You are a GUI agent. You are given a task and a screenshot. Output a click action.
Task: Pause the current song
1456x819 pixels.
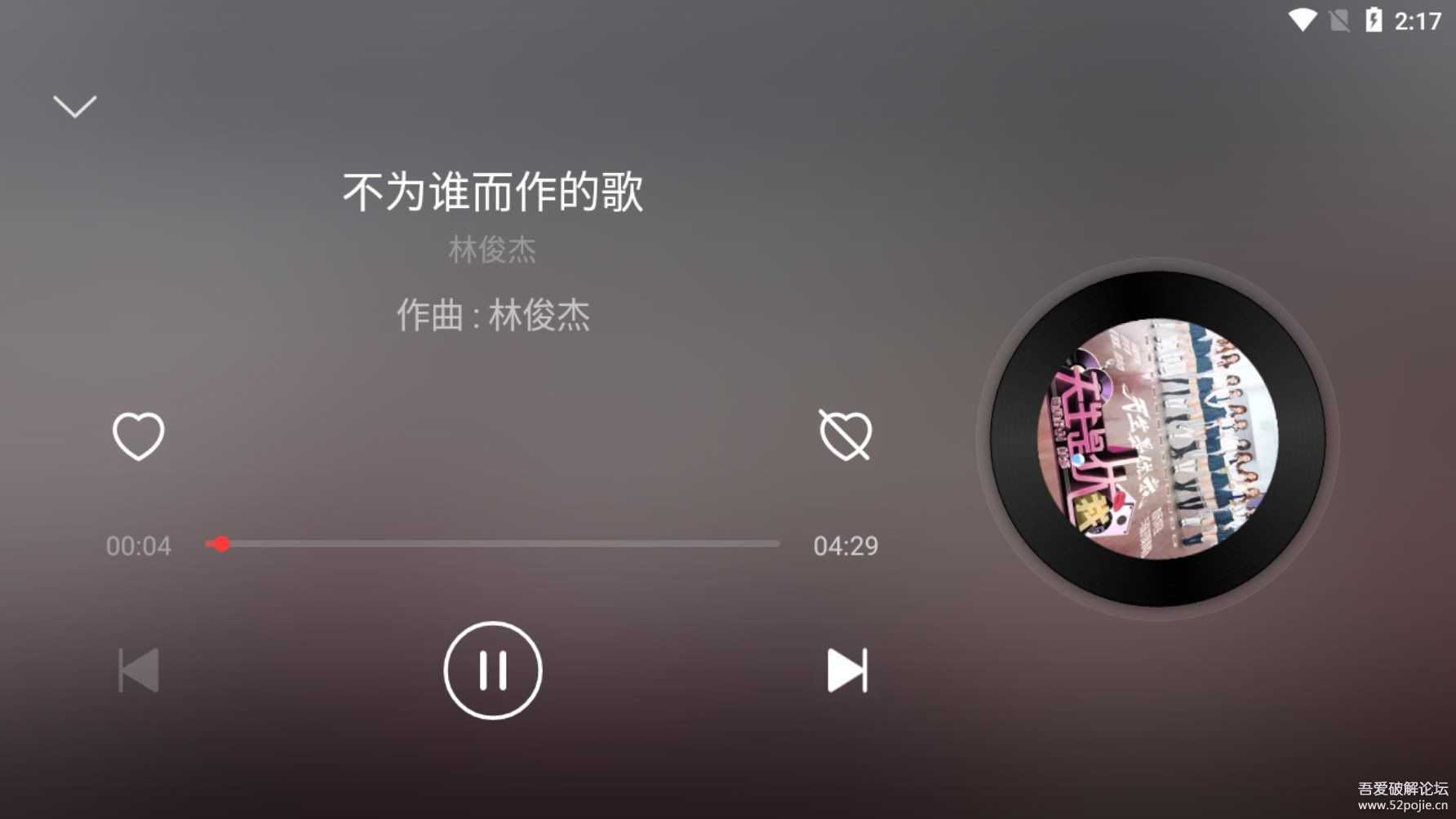[x=493, y=671]
